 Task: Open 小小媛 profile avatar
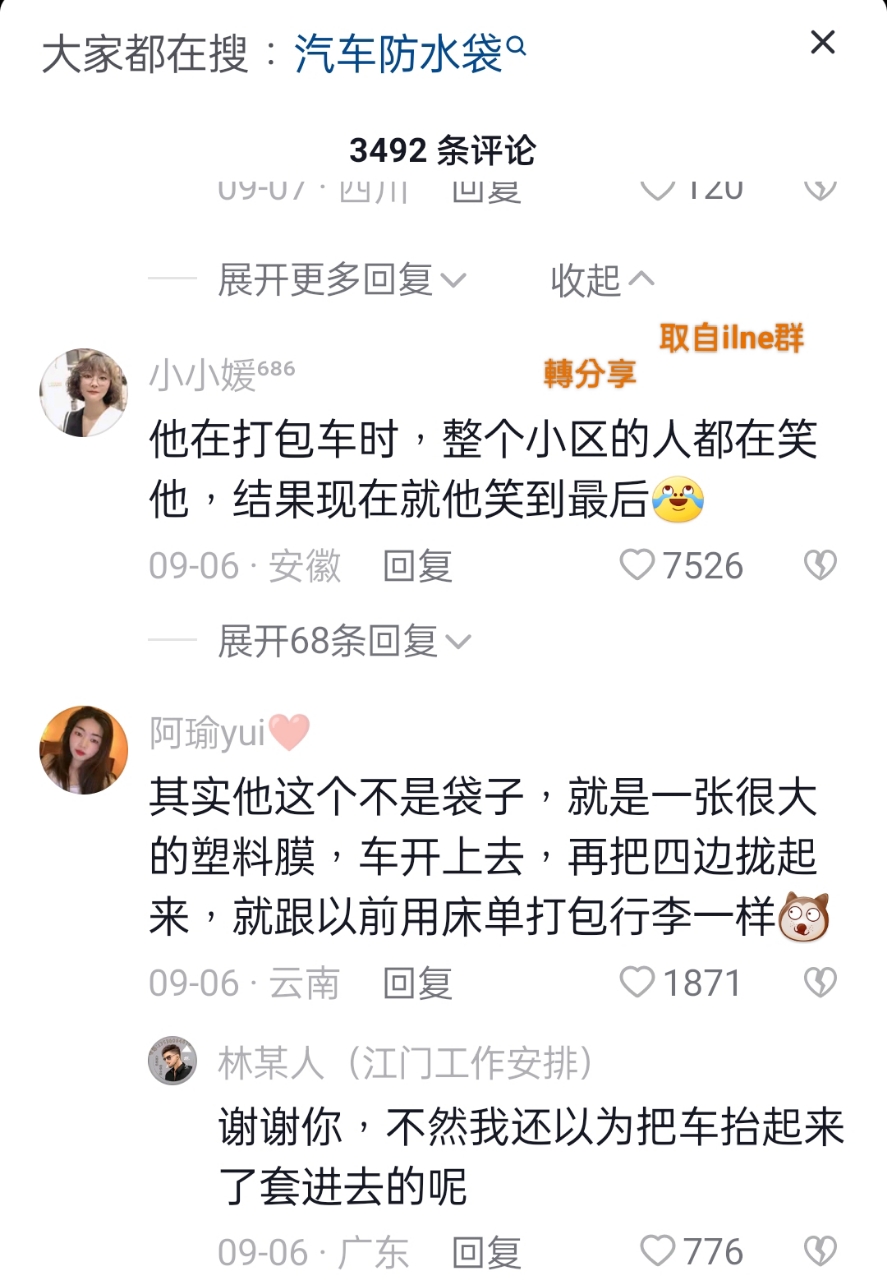pos(83,392)
